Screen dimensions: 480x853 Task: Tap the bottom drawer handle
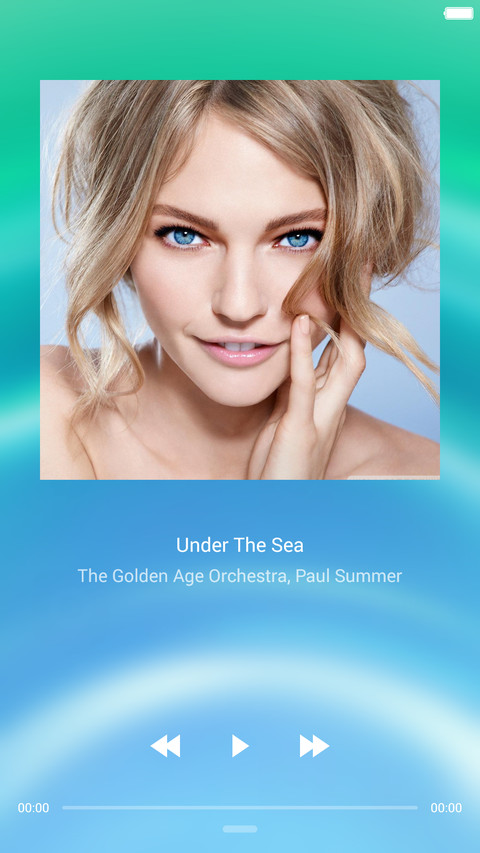(x=240, y=829)
